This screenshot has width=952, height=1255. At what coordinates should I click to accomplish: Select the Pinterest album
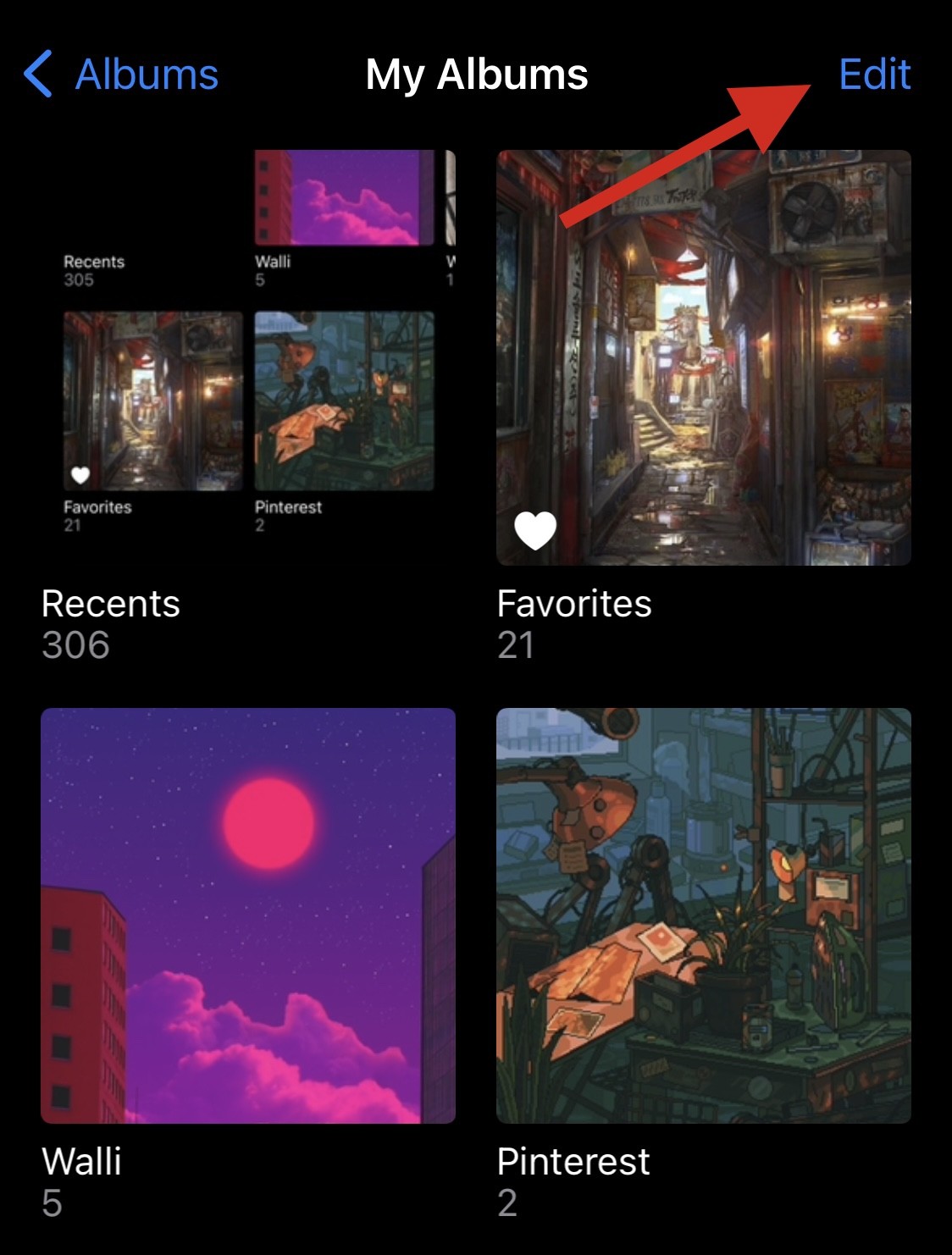click(703, 915)
